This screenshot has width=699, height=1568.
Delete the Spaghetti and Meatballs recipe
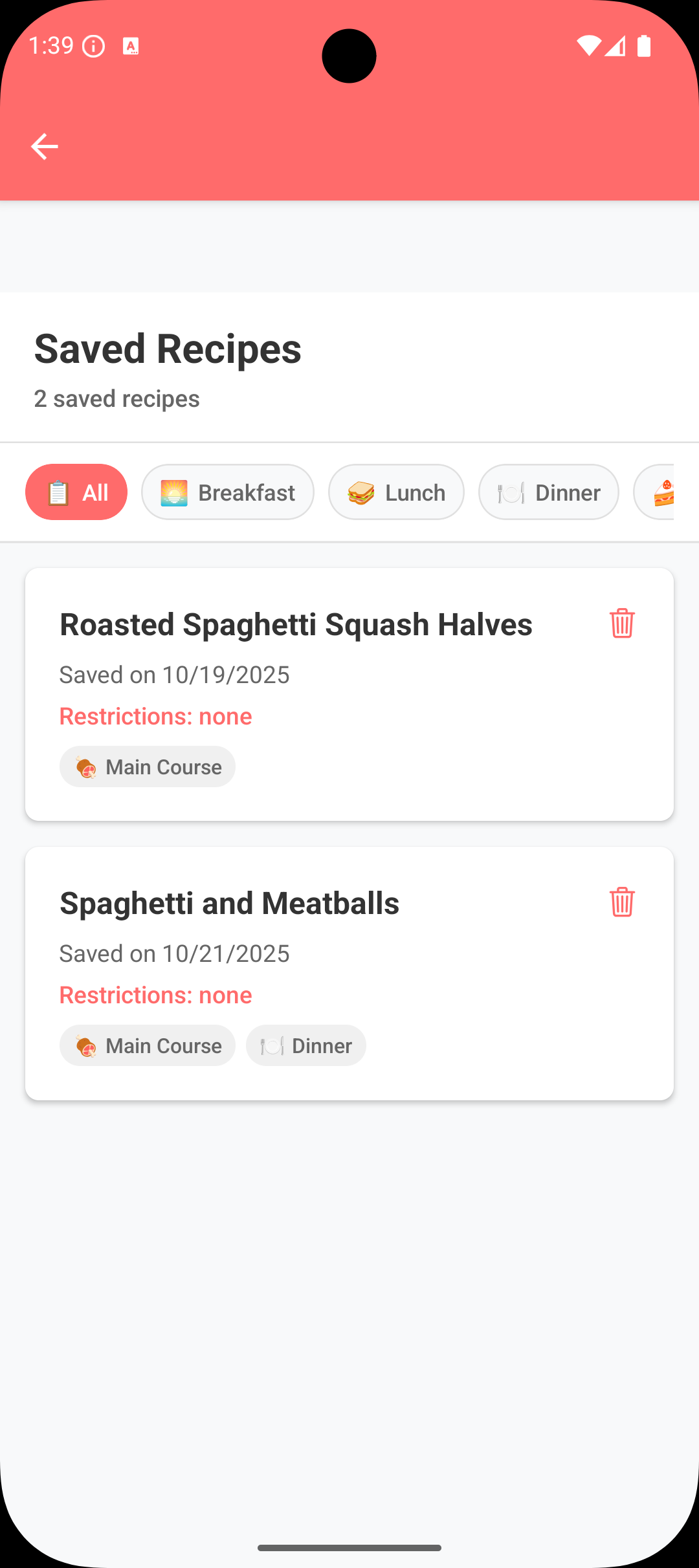(x=621, y=903)
